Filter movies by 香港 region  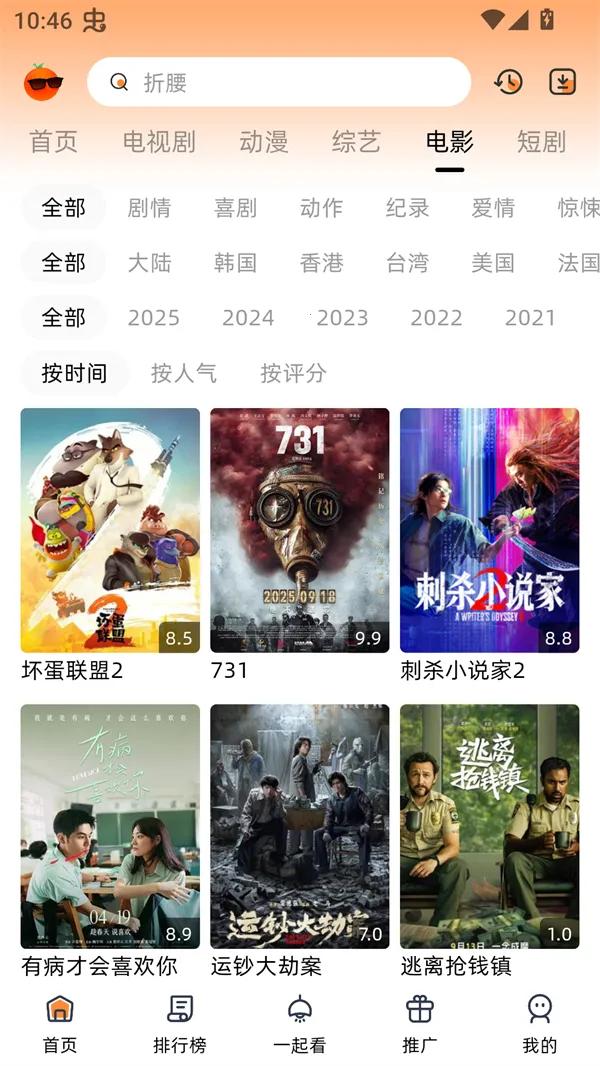(x=321, y=263)
